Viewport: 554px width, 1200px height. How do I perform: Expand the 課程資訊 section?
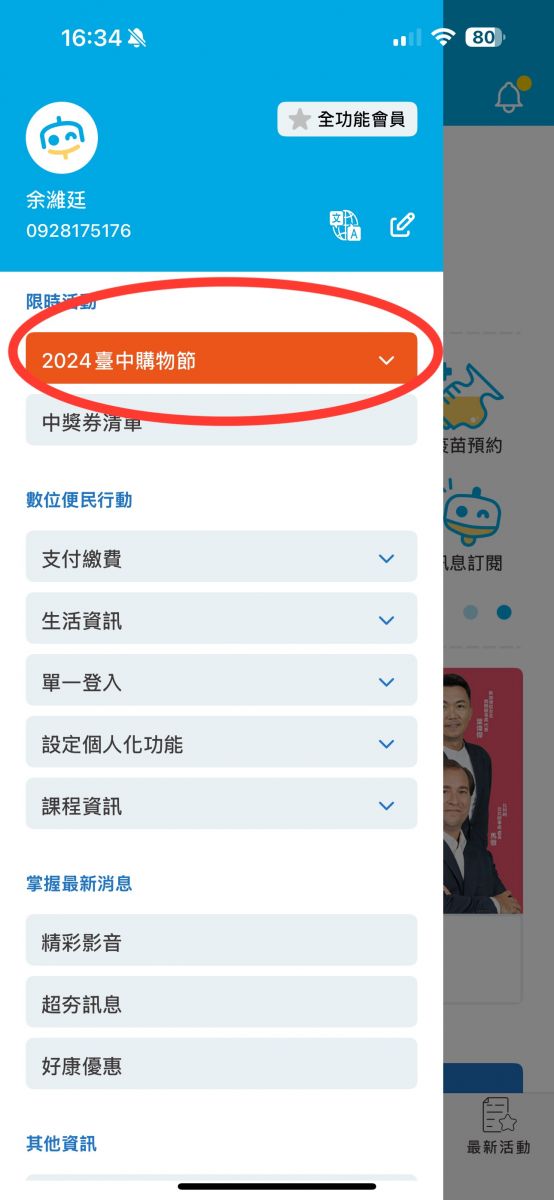(221, 806)
